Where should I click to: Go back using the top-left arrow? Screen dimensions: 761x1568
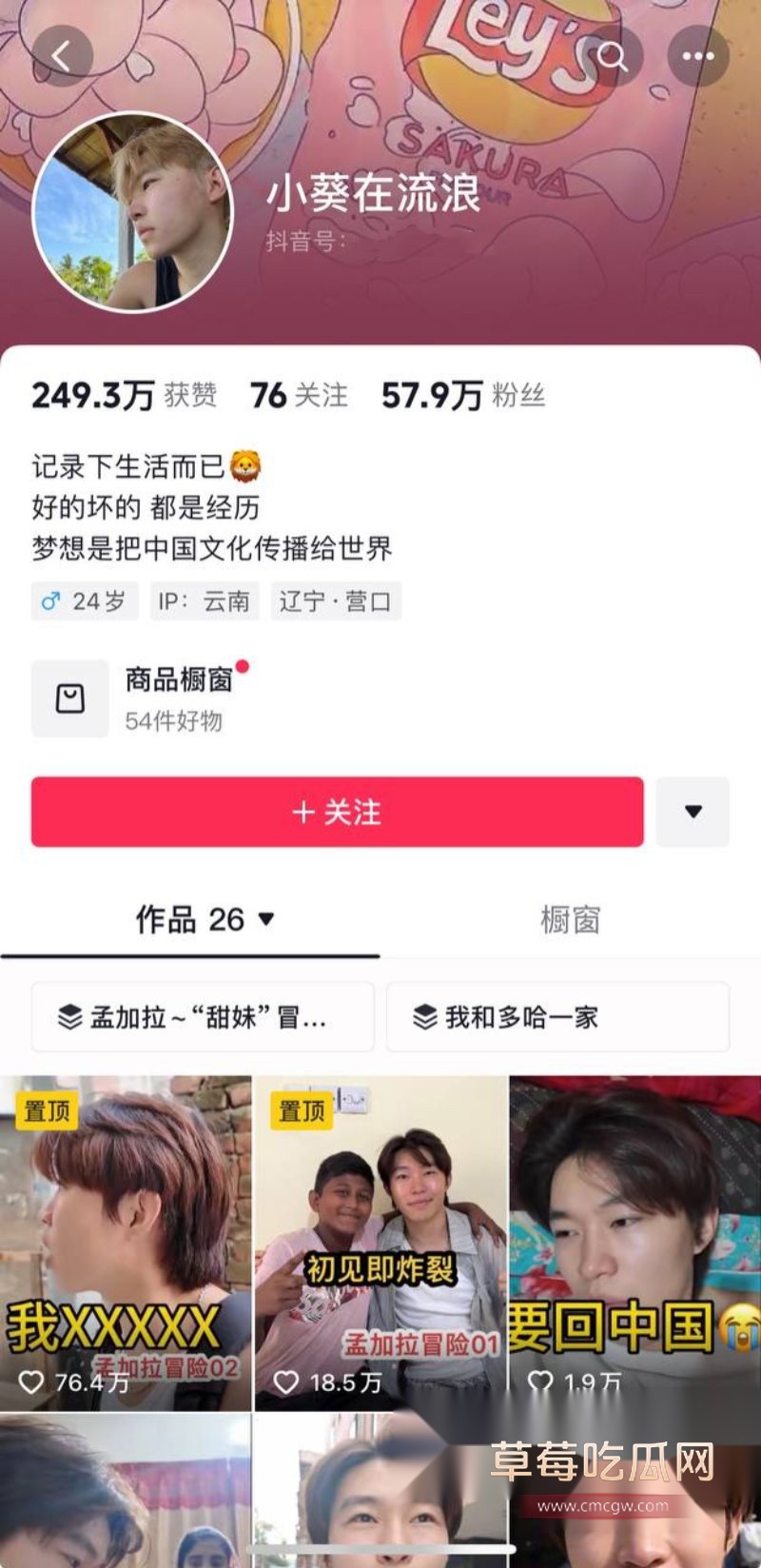pos(62,56)
